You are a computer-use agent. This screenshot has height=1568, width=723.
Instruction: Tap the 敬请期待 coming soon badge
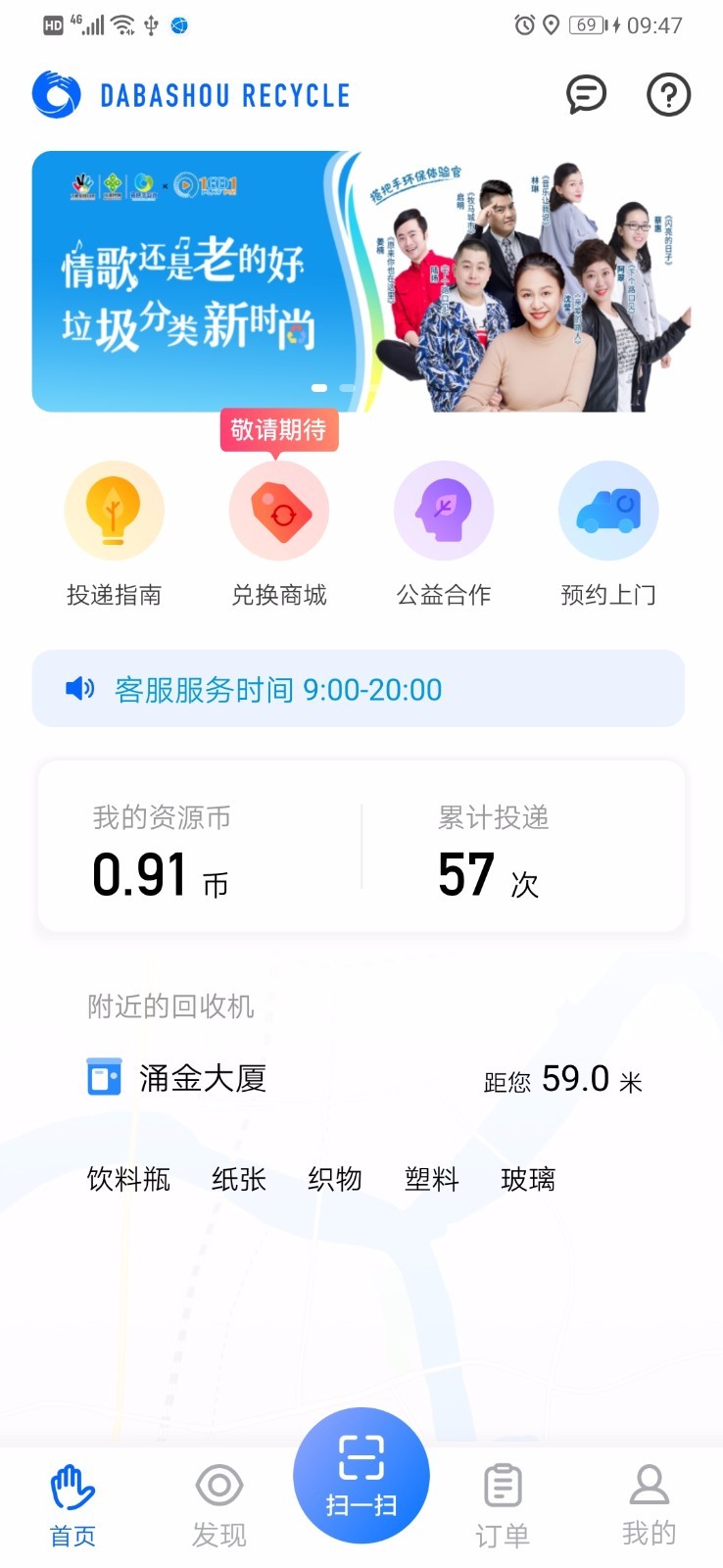click(278, 430)
